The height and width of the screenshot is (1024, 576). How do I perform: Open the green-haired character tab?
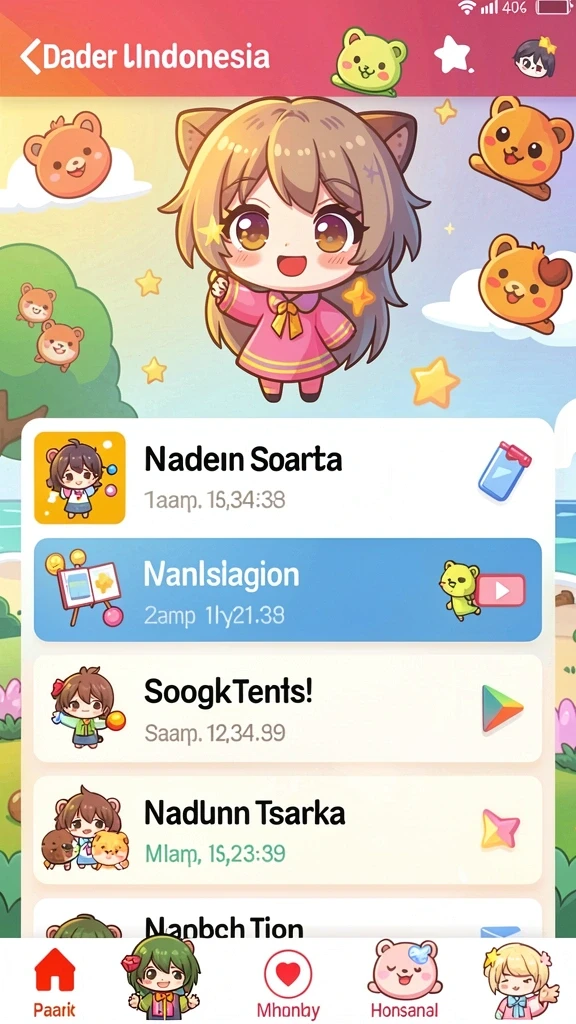(161, 976)
